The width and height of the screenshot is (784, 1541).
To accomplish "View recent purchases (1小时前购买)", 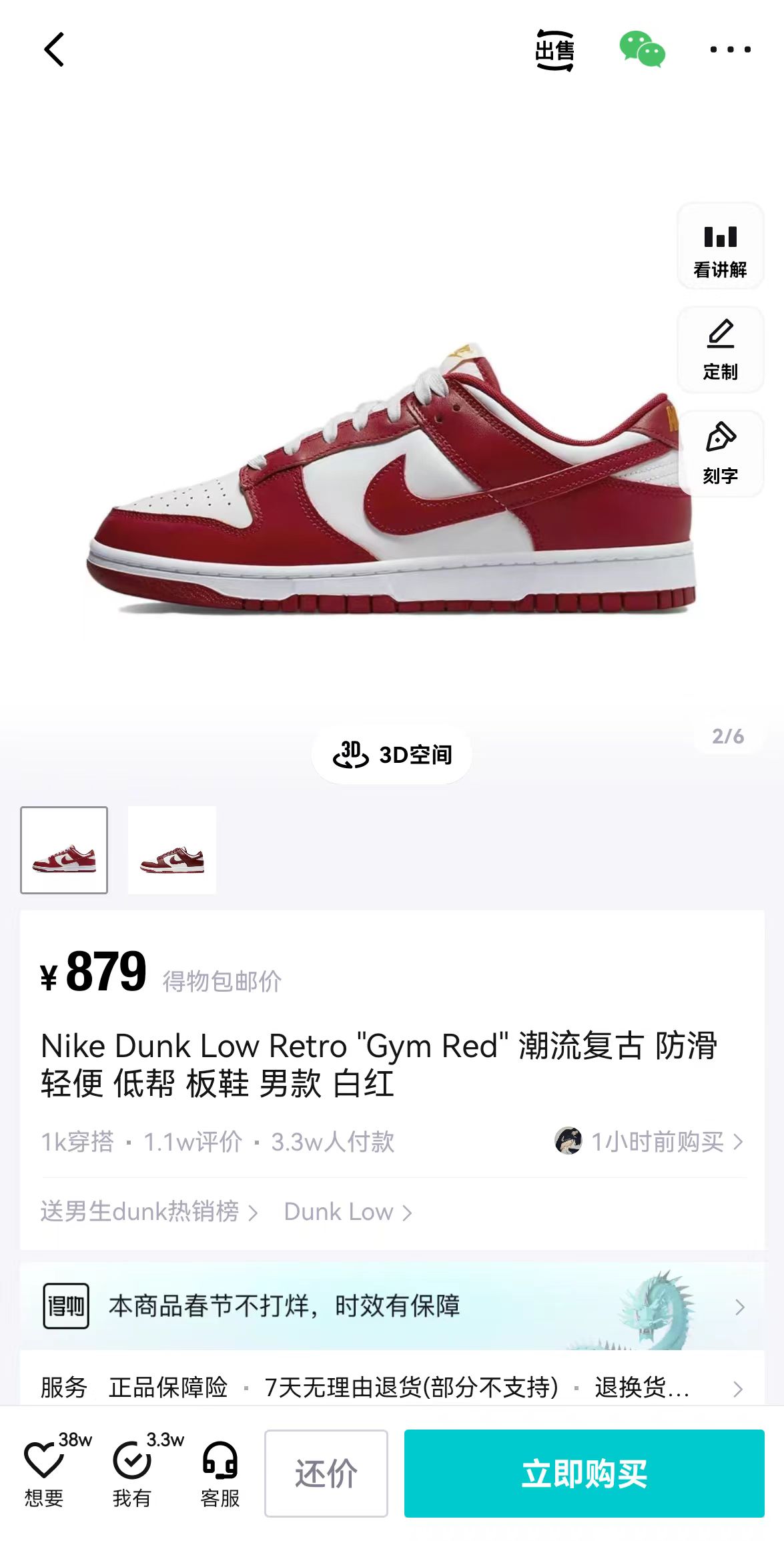I will click(x=649, y=1141).
